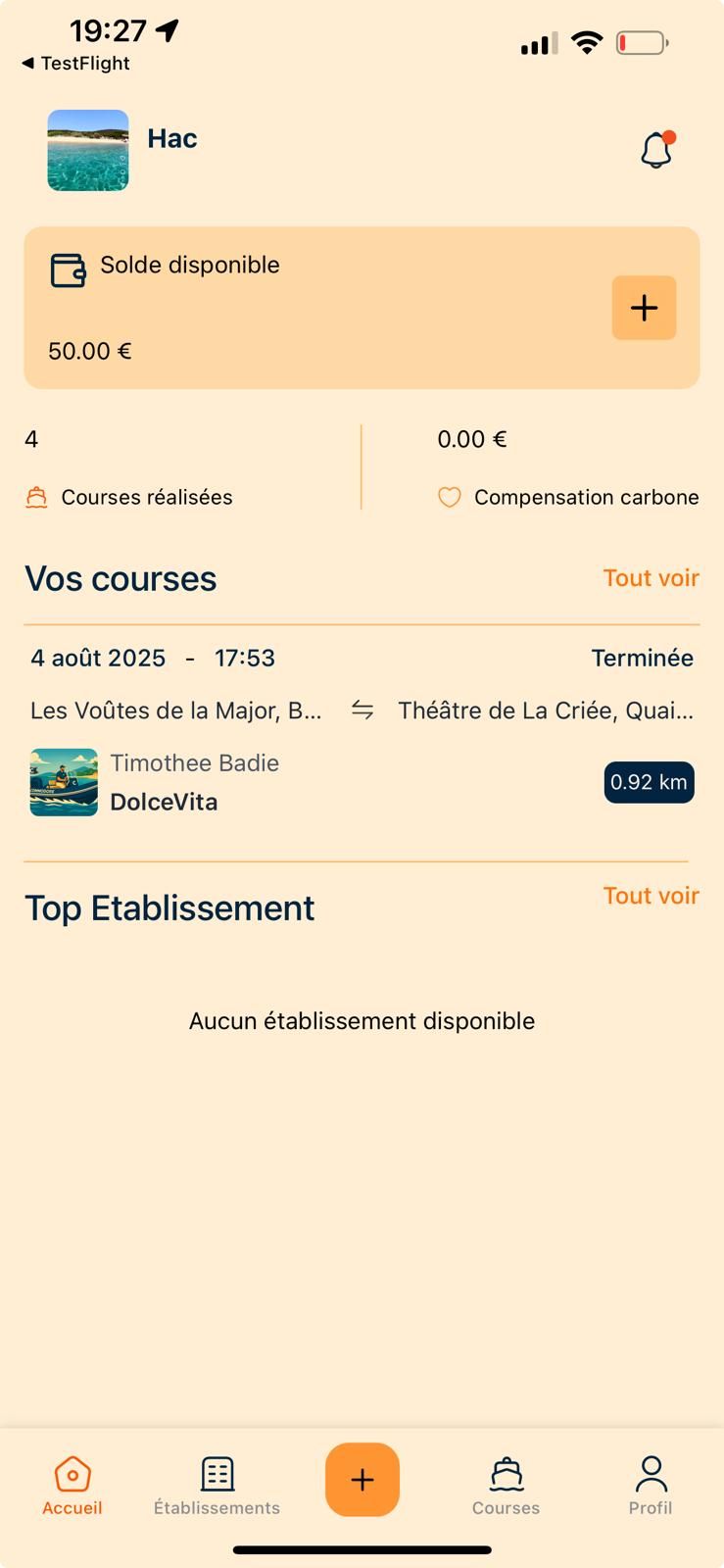Open the notifications bell
The image size is (724, 1568).
pos(656,150)
